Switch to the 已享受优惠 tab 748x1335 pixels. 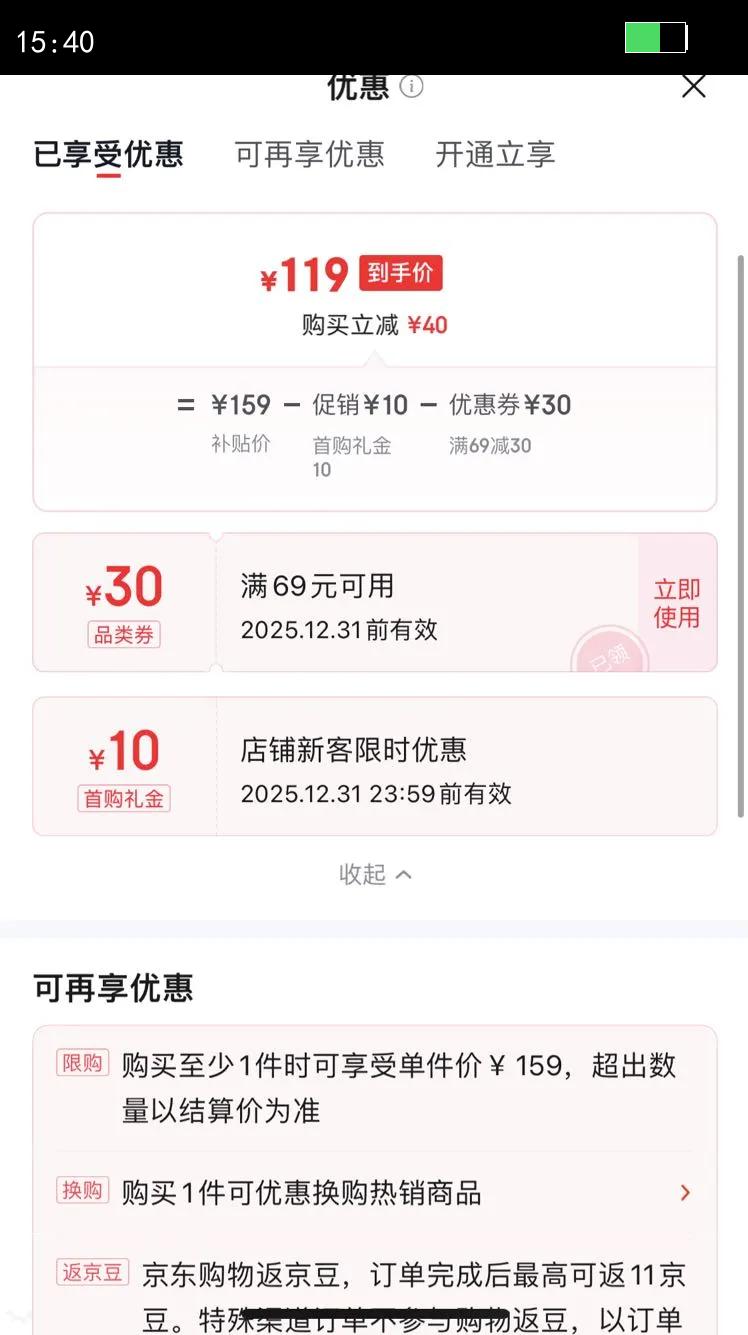click(x=108, y=154)
